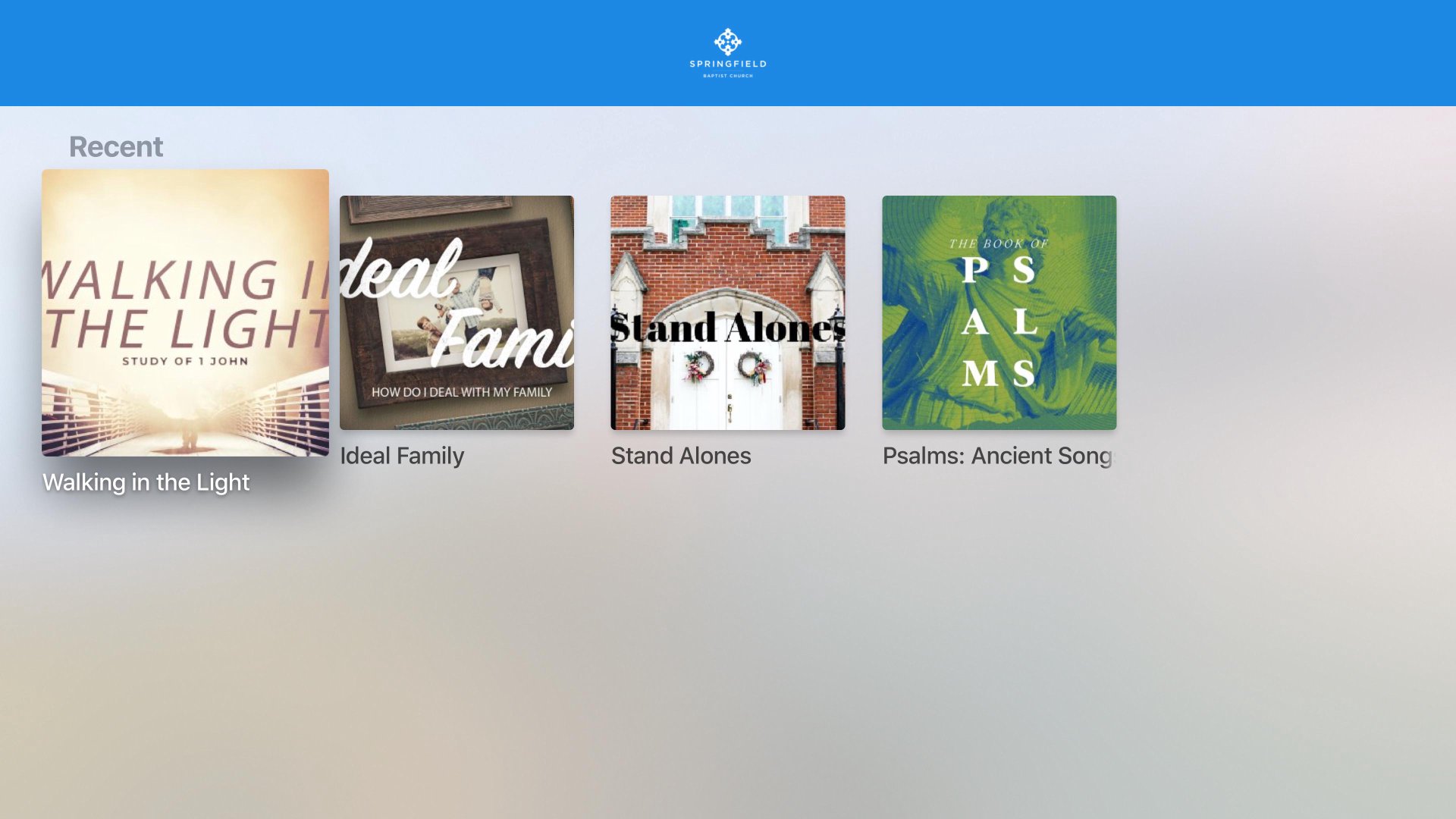Image resolution: width=1456 pixels, height=819 pixels.
Task: Select the Stand Alones series
Action: (727, 312)
